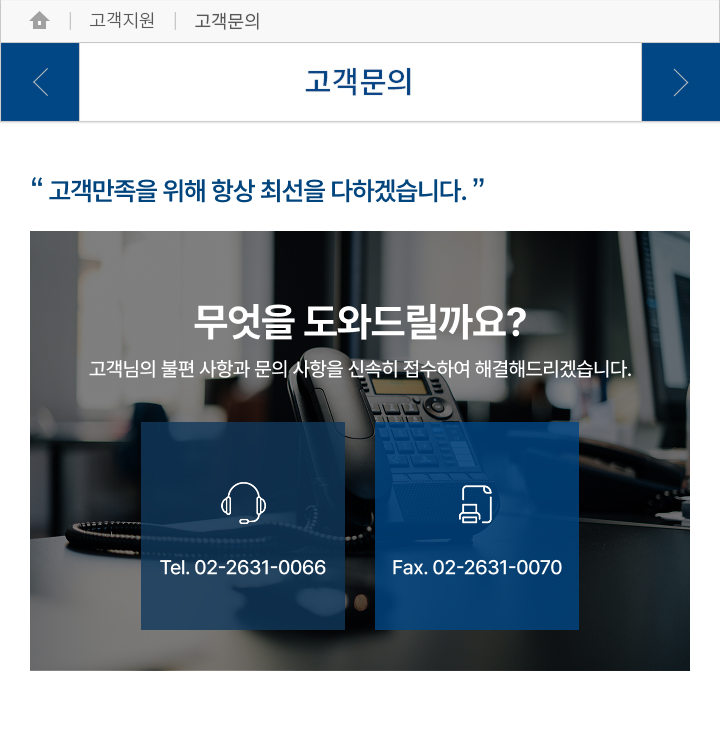
Task: Go to previous page with left arrow
Action: click(40, 82)
